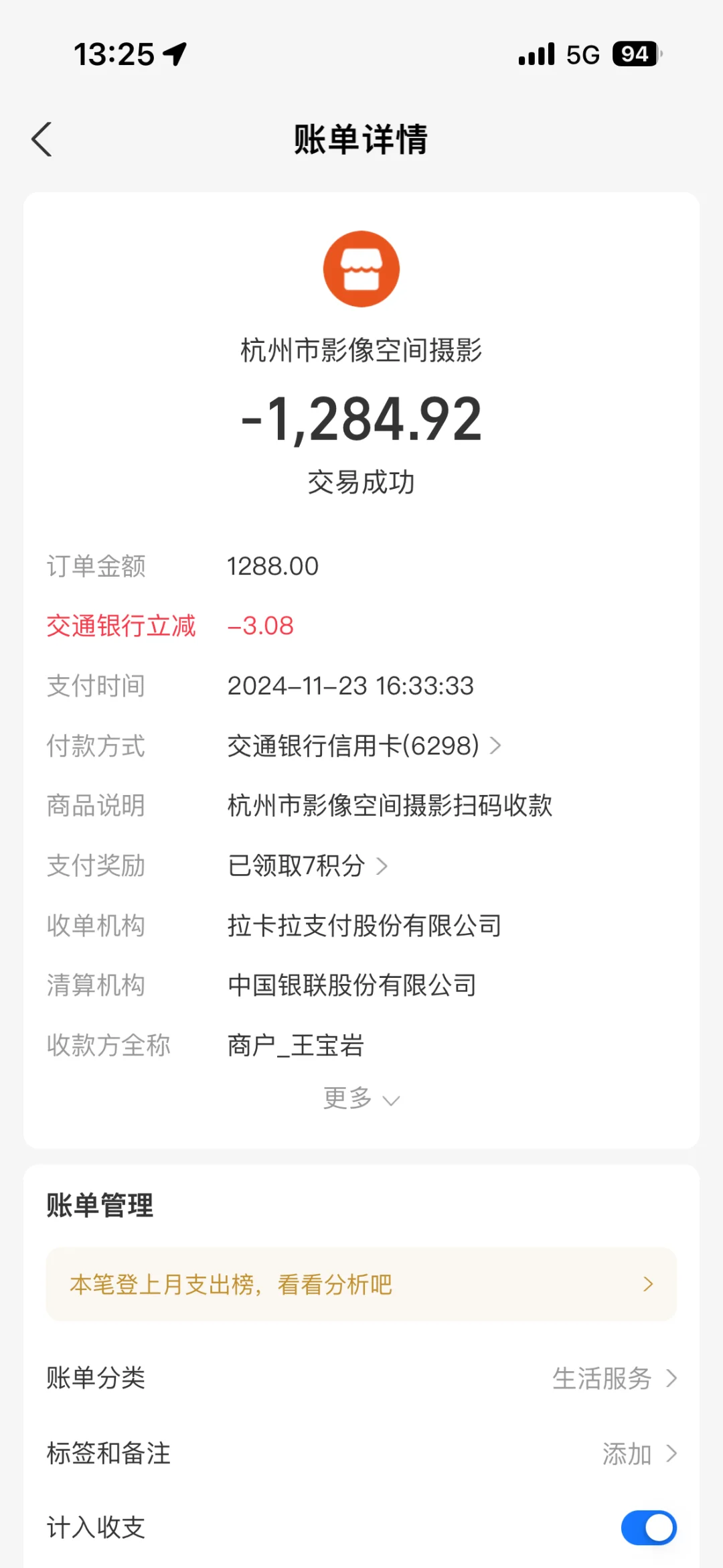Viewport: 723px width, 1568px height.
Task: Open the merchant 杭州市影像空间摄影 icon
Action: pyautogui.click(x=361, y=269)
